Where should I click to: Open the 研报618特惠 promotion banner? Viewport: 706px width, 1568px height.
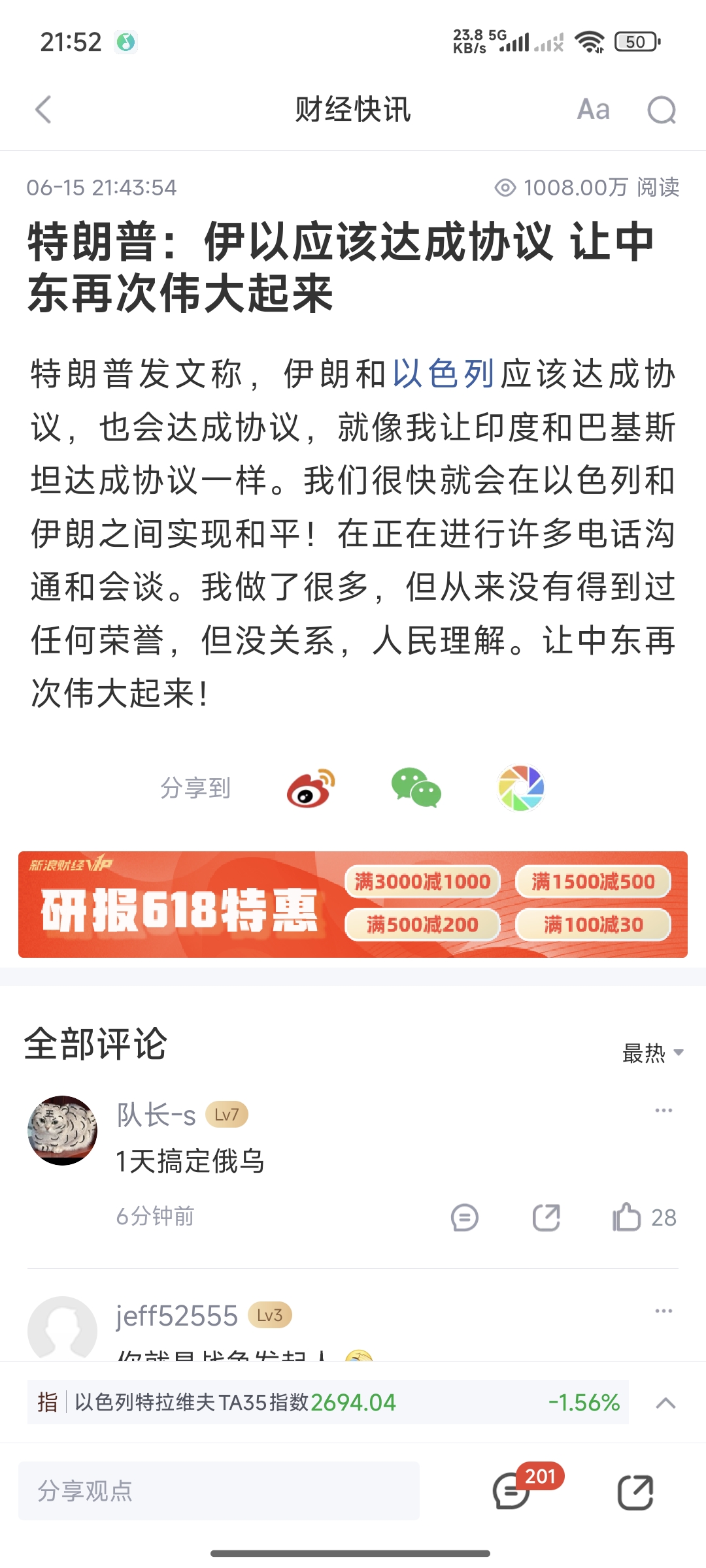point(353,904)
